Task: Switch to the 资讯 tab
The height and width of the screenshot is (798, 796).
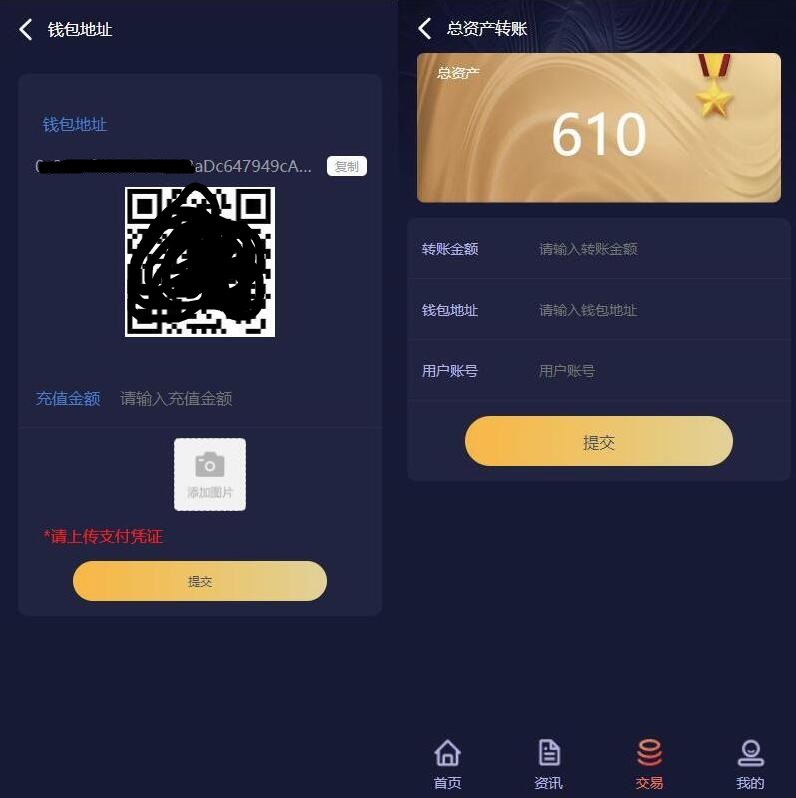Action: pos(548,765)
